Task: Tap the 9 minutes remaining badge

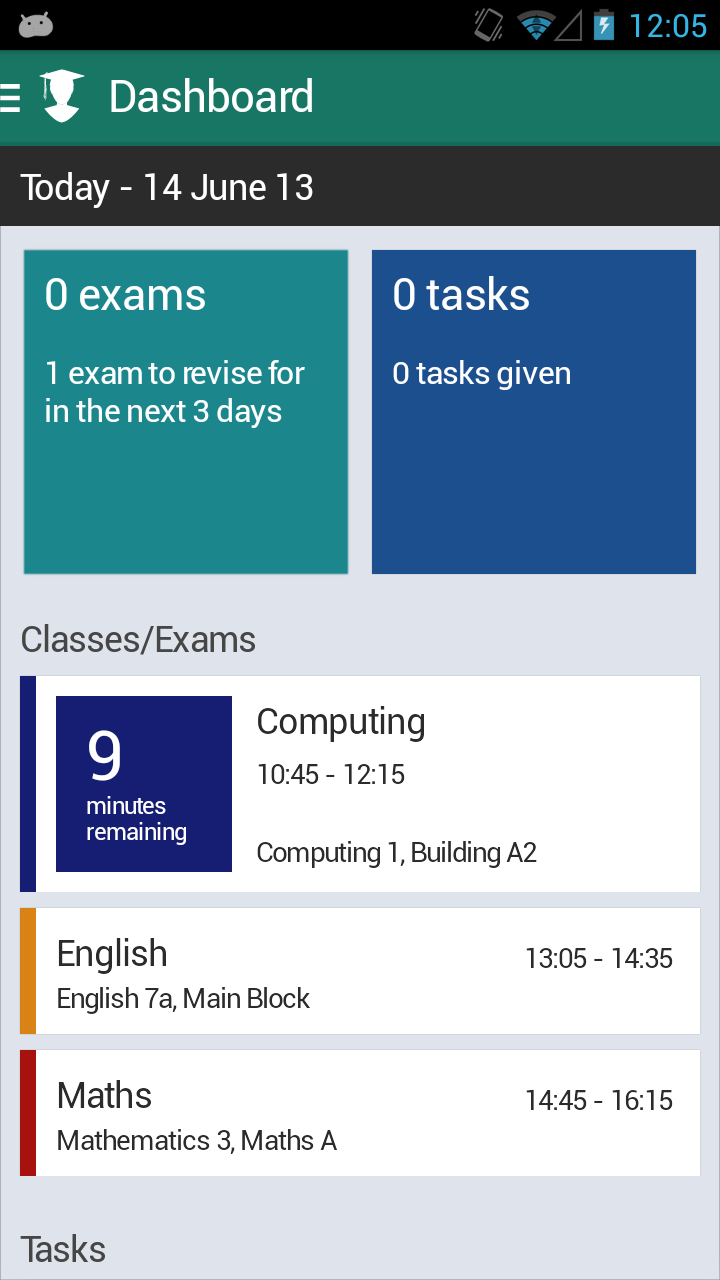Action: point(143,783)
